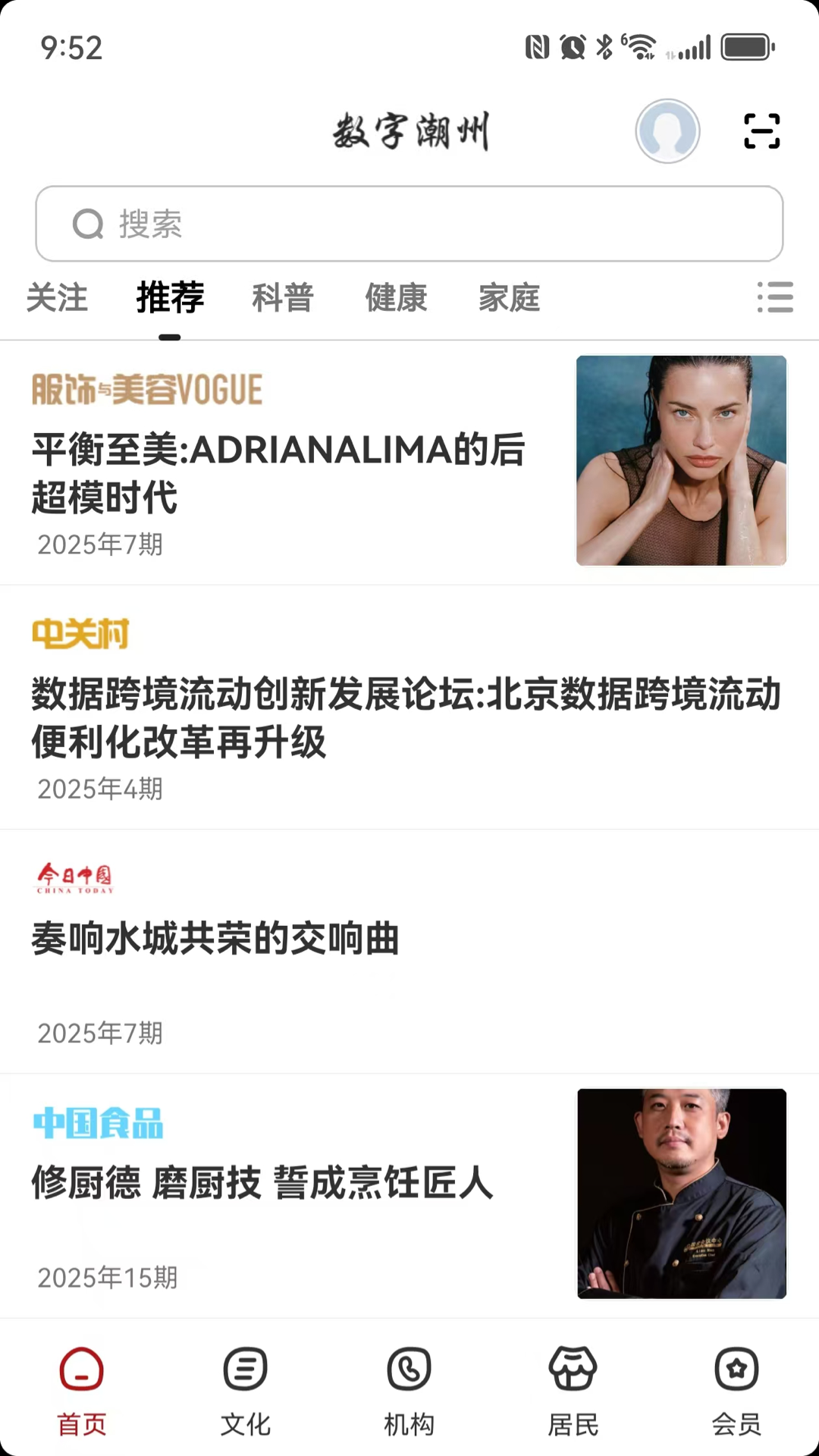The height and width of the screenshot is (1456, 819).
Task: Open the channel list menu icon
Action: [775, 299]
